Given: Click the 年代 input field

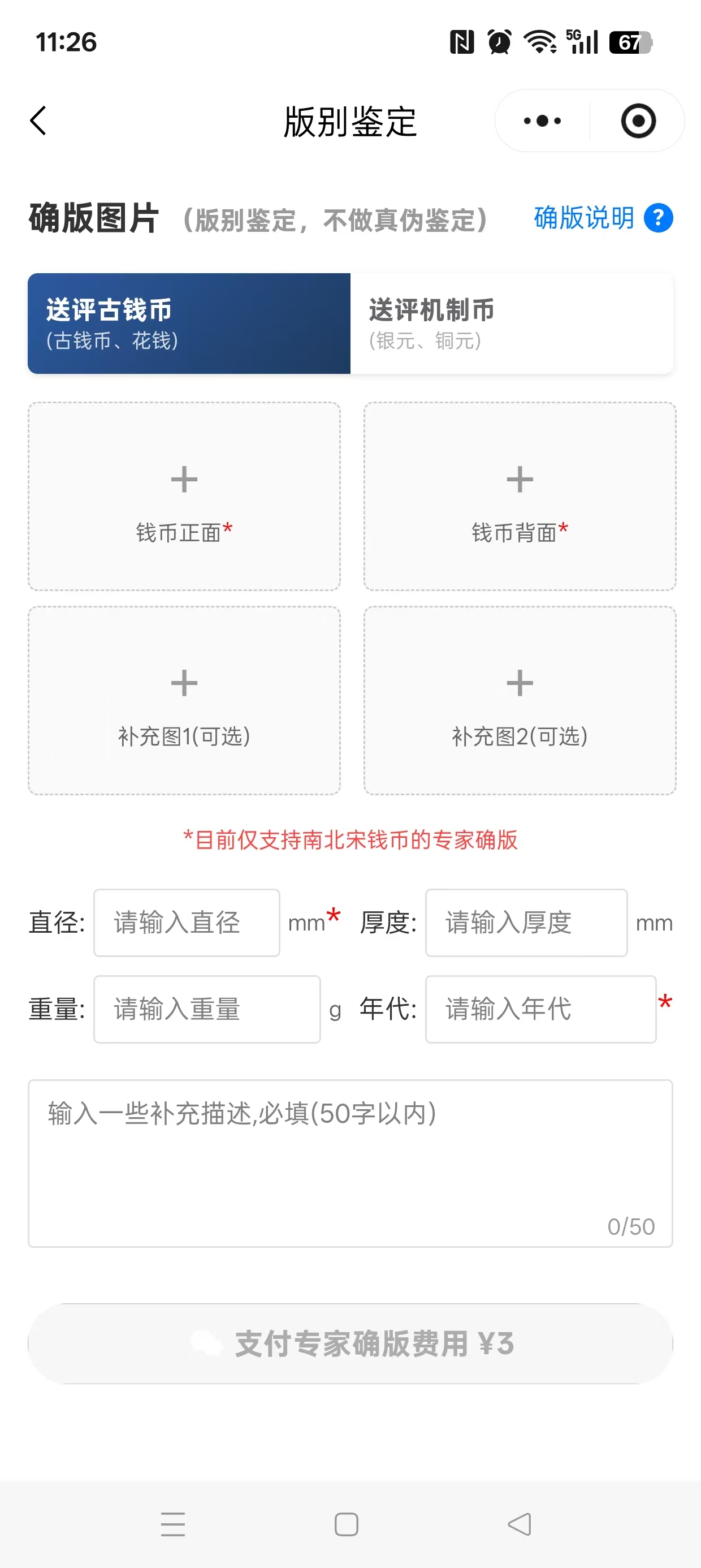Looking at the screenshot, I should (540, 1009).
